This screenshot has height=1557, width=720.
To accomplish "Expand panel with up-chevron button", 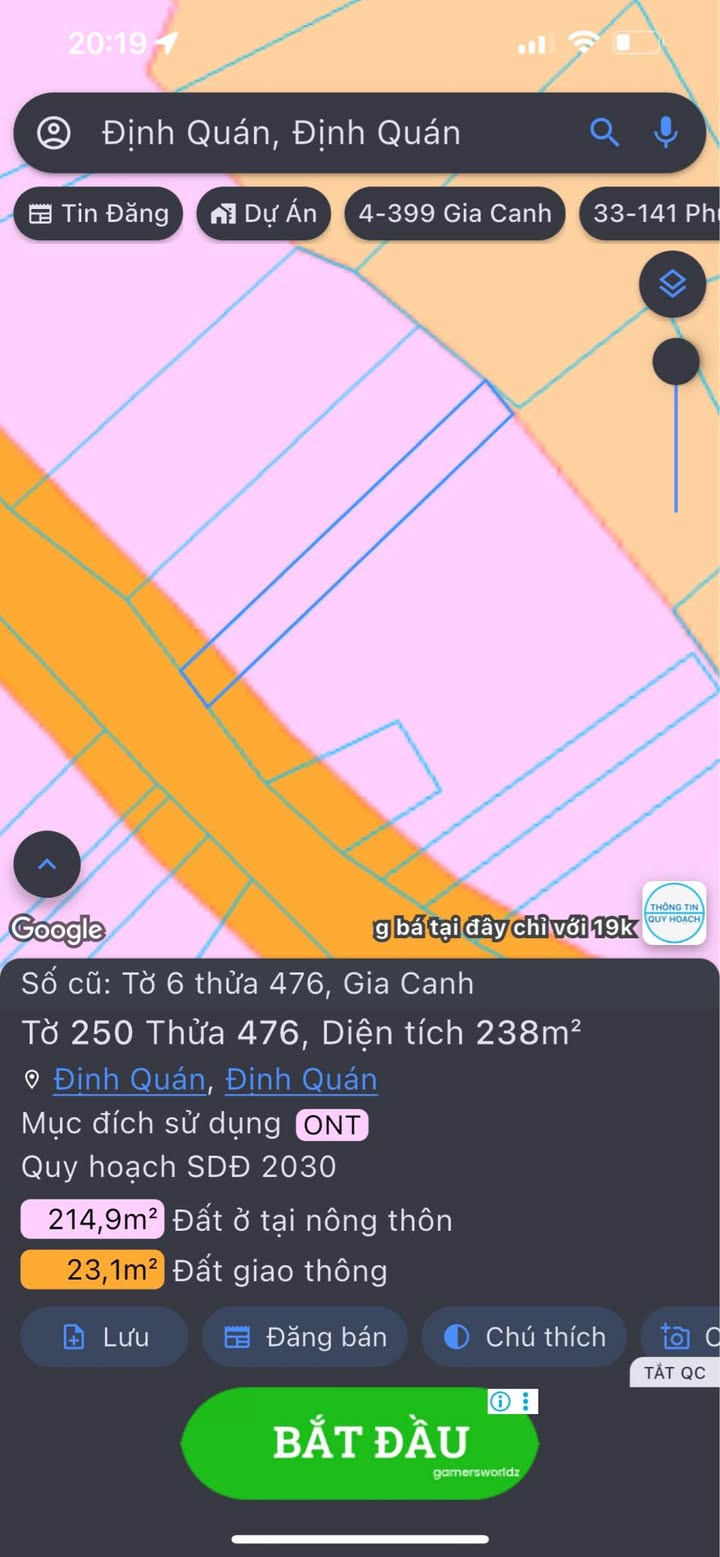I will pos(47,864).
